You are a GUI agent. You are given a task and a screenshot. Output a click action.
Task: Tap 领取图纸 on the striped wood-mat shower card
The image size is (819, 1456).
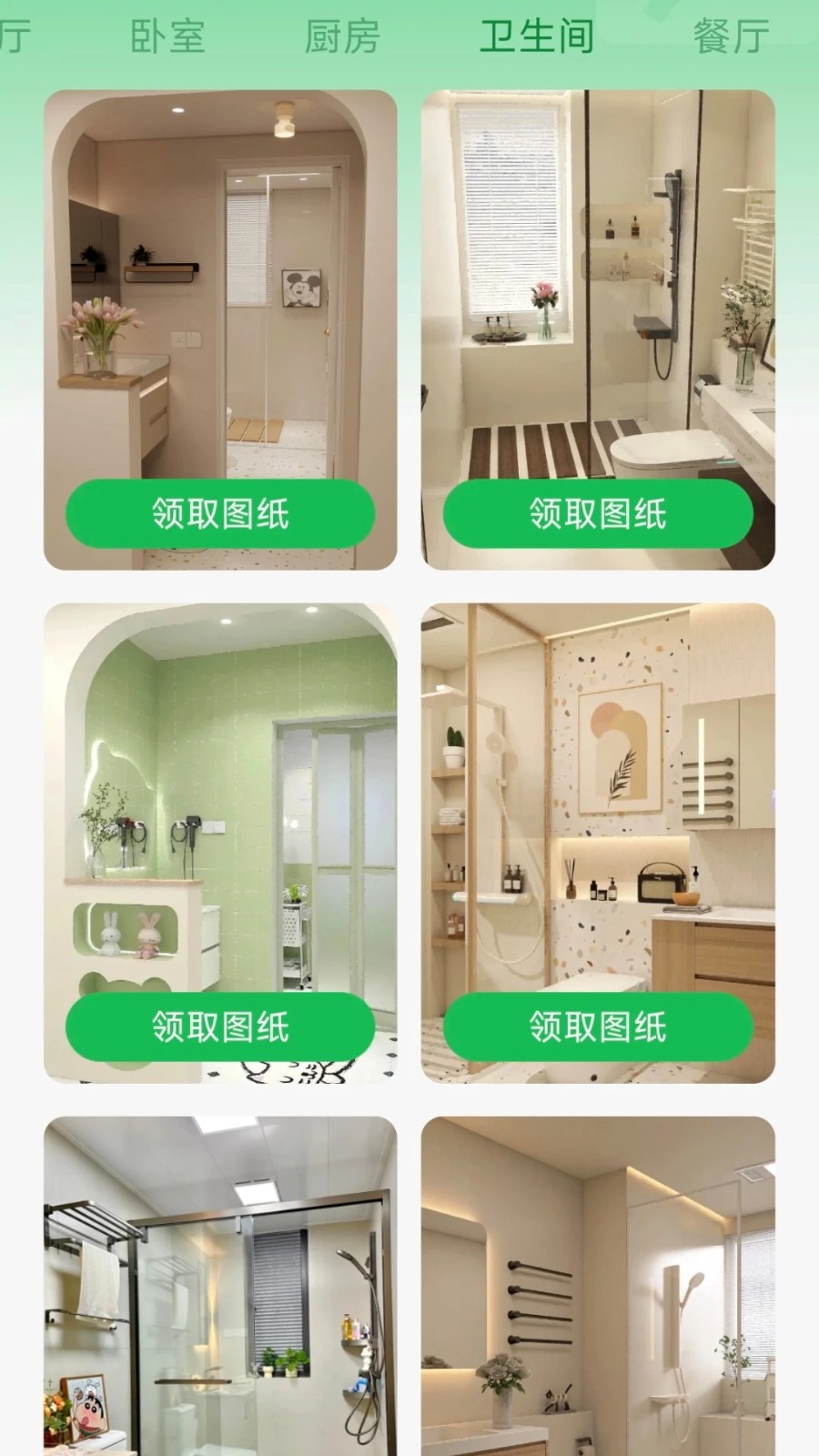pyautogui.click(x=598, y=514)
